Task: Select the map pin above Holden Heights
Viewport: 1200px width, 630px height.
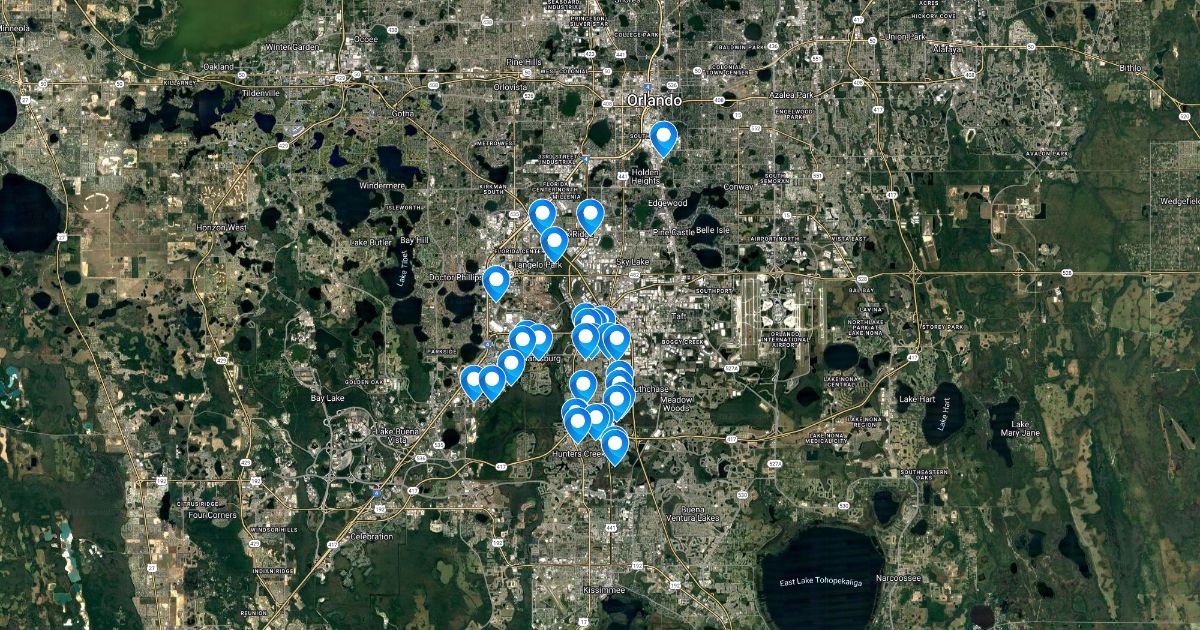Action: coord(663,137)
